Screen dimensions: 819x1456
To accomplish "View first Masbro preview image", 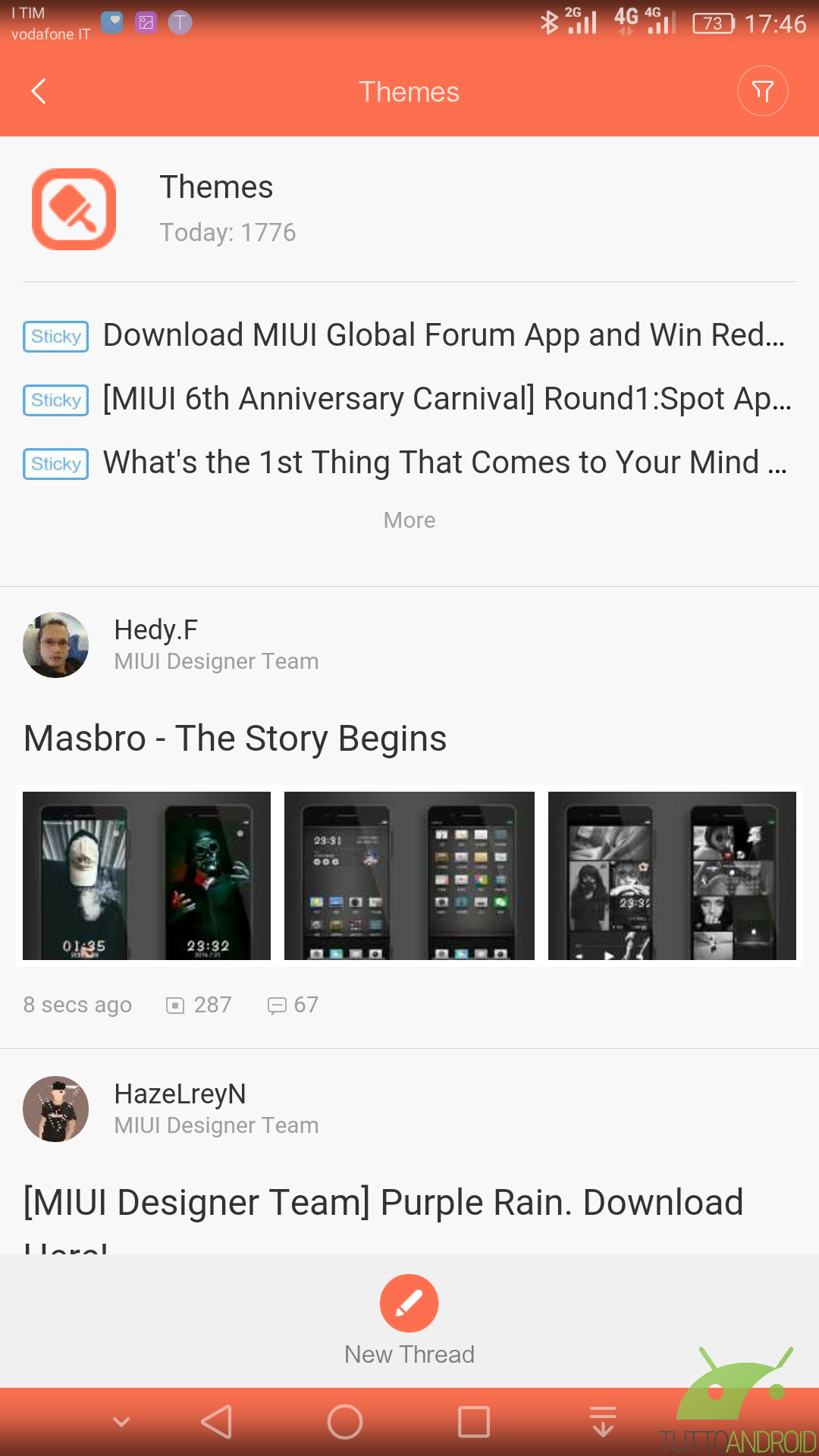I will tap(146, 876).
